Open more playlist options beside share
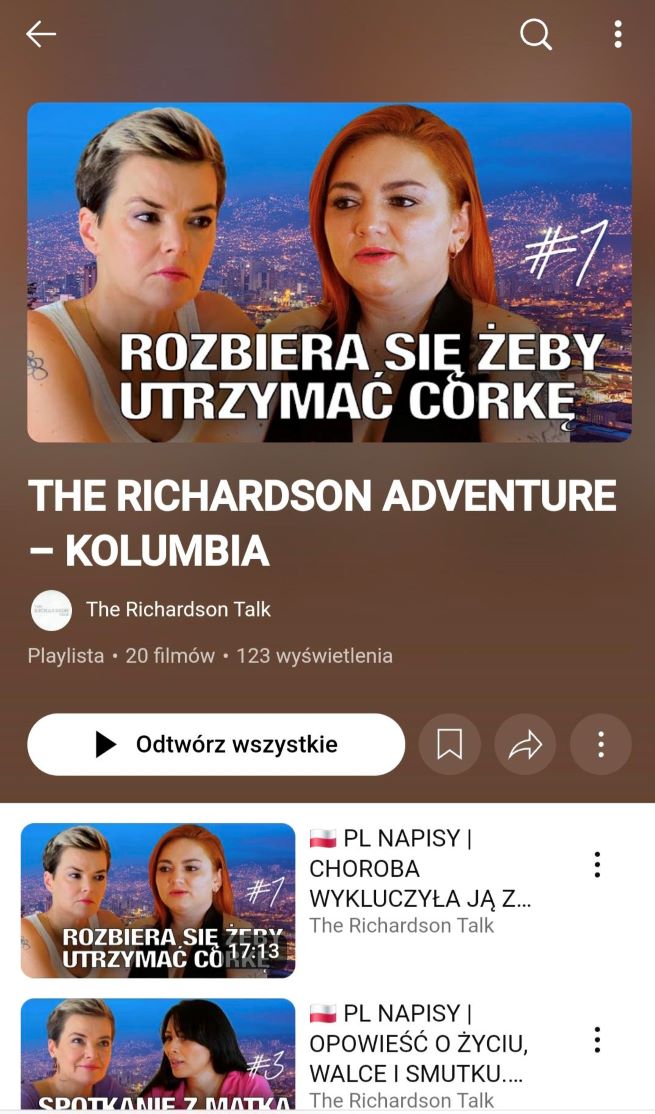 [x=601, y=744]
